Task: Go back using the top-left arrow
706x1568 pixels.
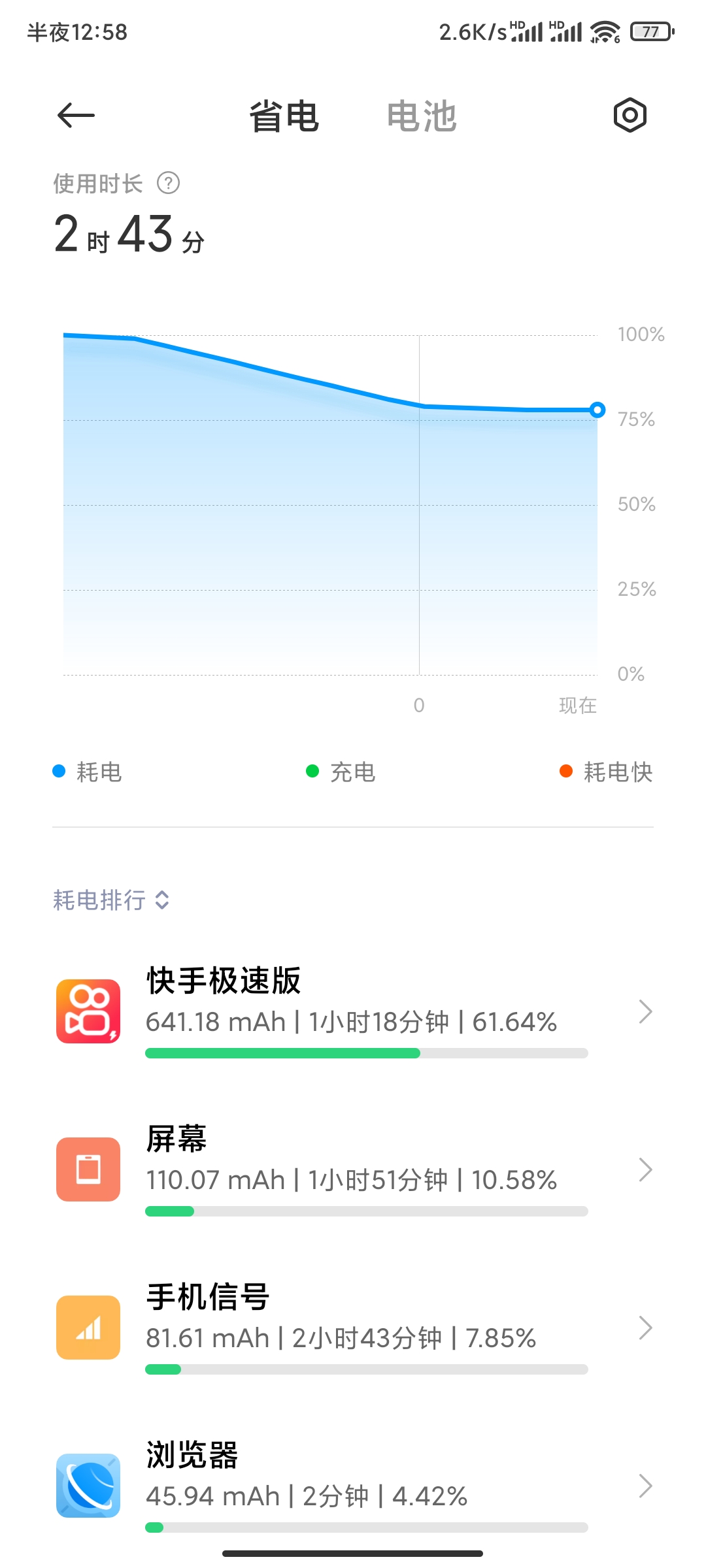Action: 76,116
